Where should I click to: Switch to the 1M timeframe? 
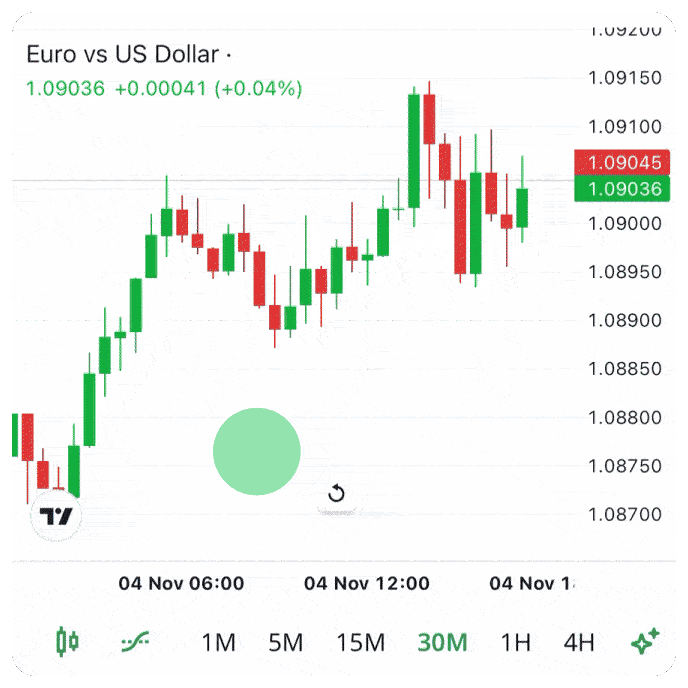[218, 642]
